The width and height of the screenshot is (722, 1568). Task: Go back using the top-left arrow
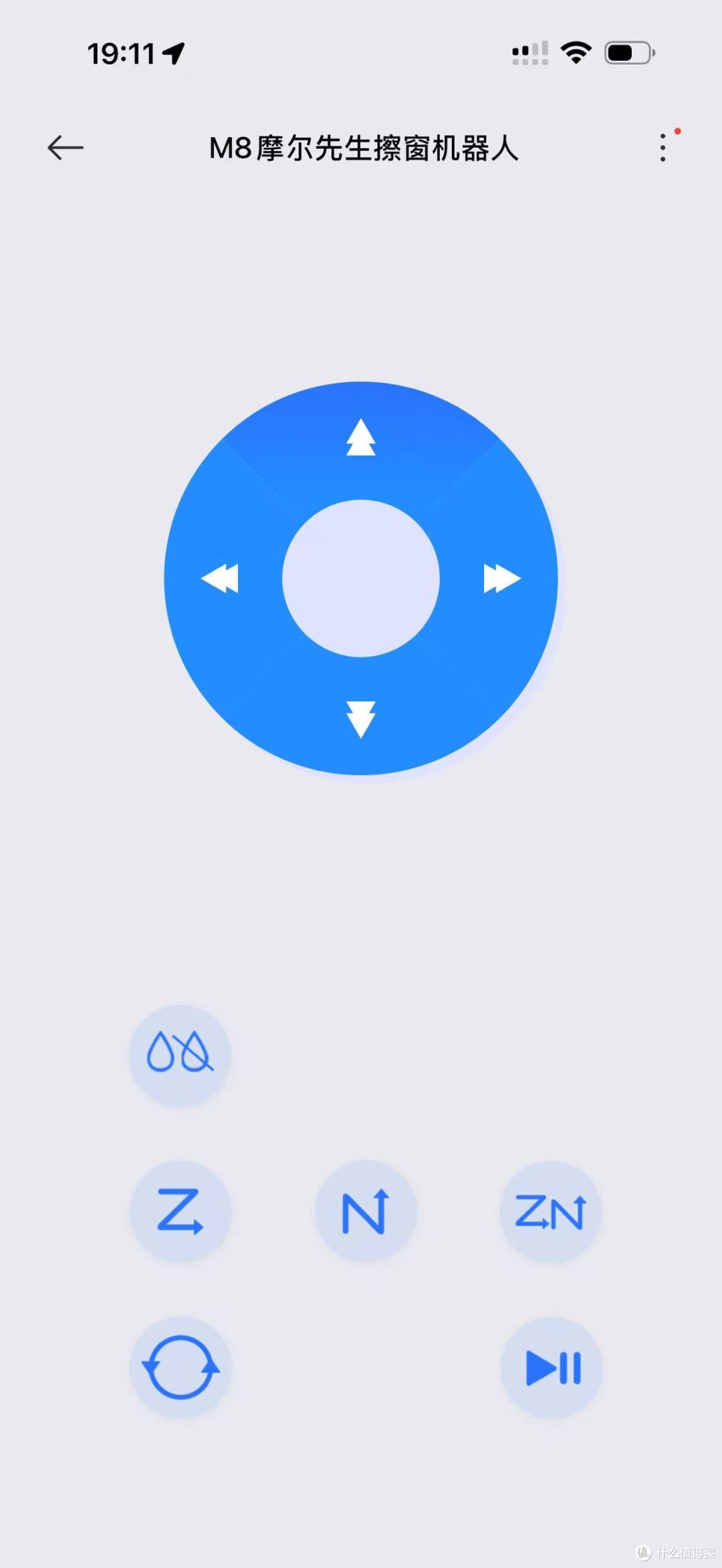coord(66,148)
